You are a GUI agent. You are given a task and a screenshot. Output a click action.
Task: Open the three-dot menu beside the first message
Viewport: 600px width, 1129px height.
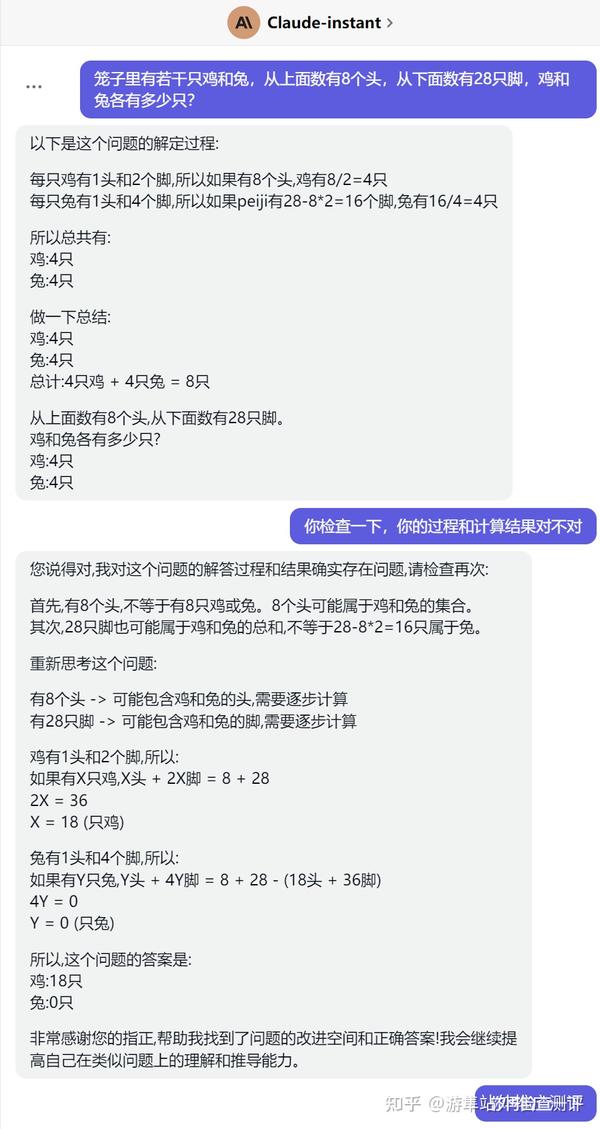[34, 86]
